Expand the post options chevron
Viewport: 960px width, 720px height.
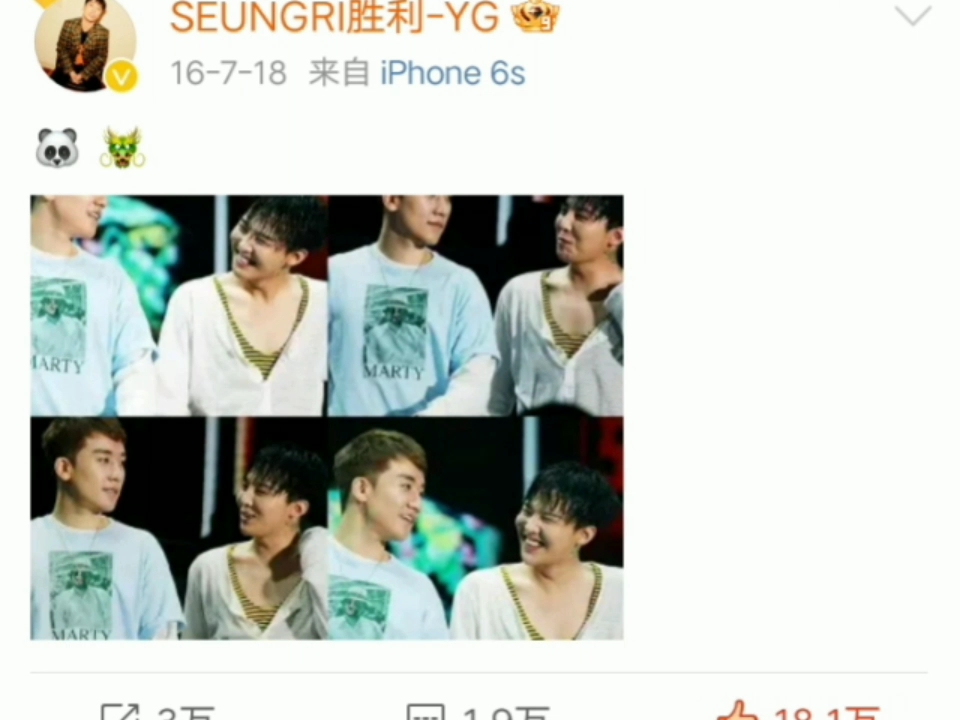click(912, 16)
